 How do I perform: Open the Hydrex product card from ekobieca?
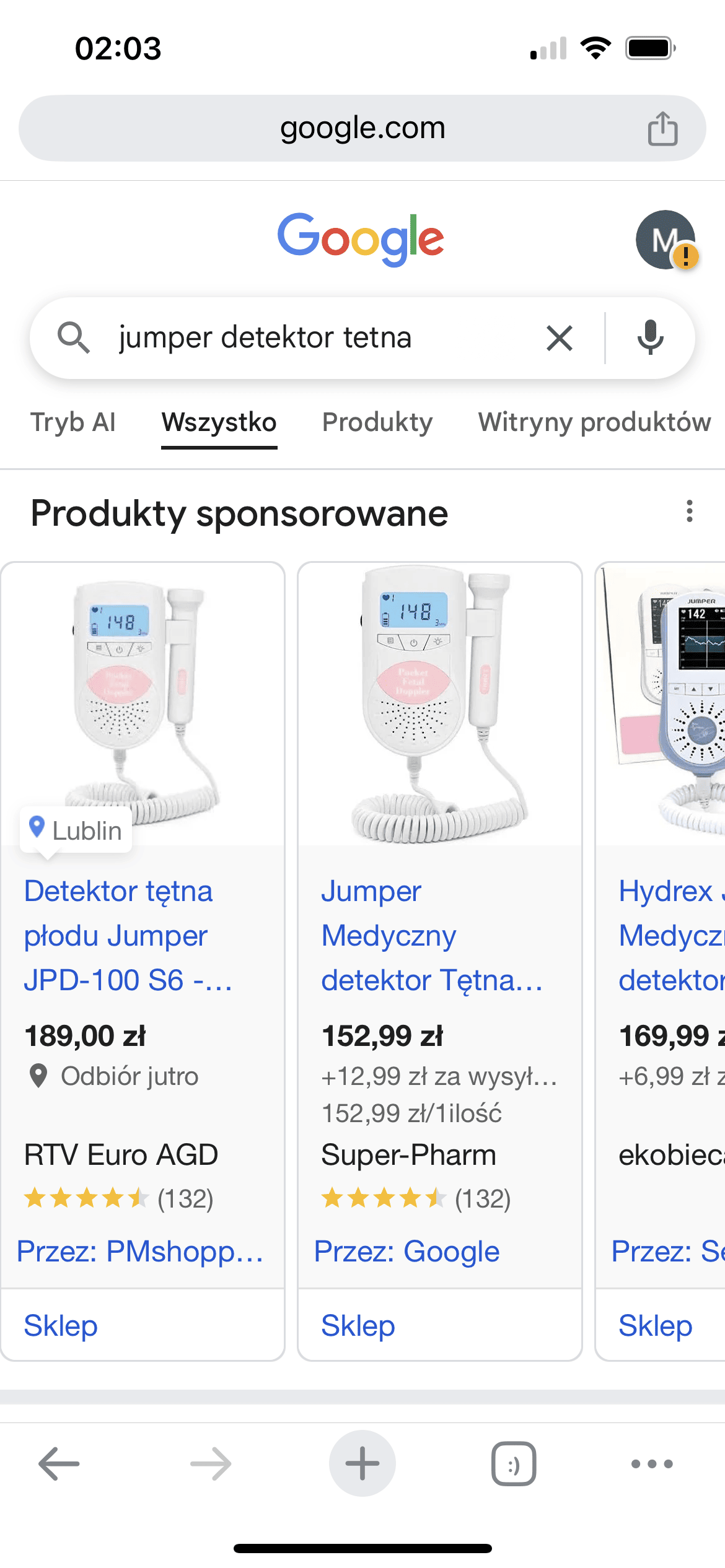[669, 935]
